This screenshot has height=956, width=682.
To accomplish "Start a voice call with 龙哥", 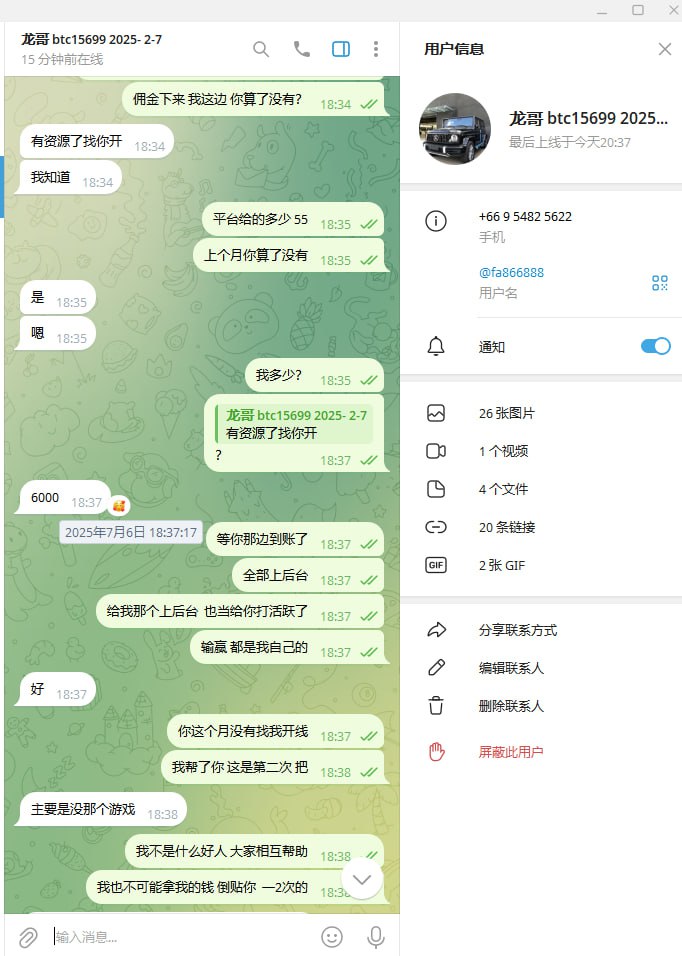I will tap(301, 49).
